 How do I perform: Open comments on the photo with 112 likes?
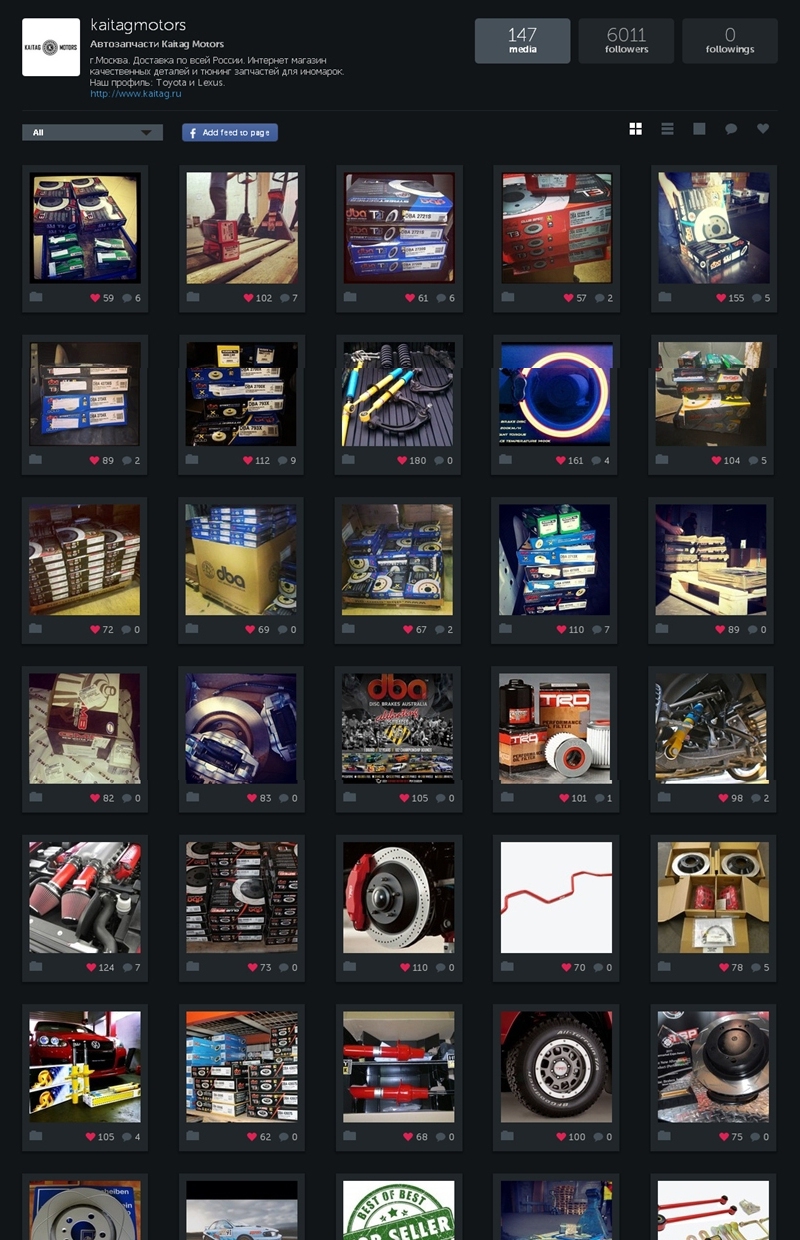pos(284,461)
